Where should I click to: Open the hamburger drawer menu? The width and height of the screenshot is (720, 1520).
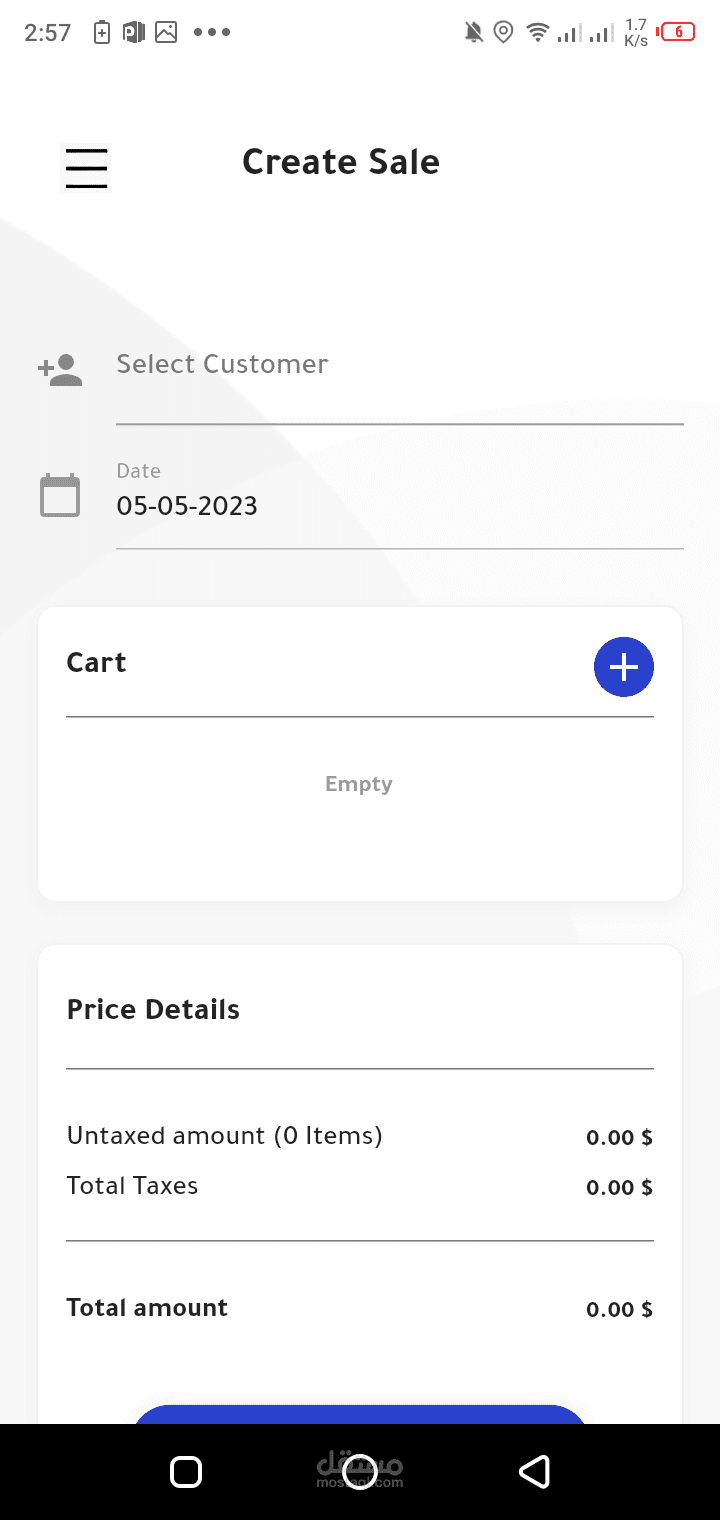coord(86,167)
